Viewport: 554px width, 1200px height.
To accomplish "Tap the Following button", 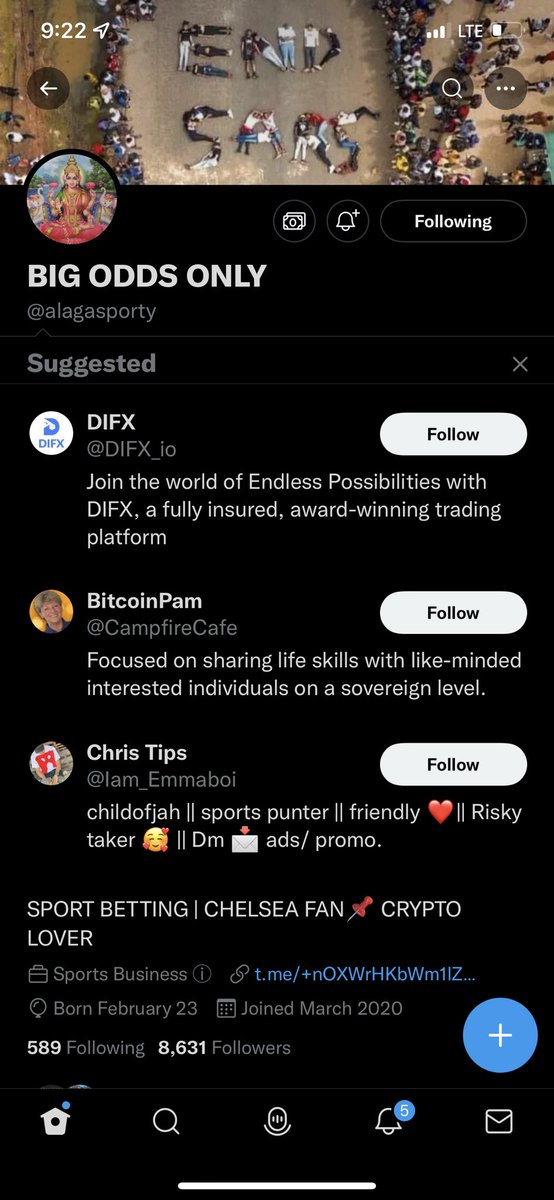I will coord(453,221).
